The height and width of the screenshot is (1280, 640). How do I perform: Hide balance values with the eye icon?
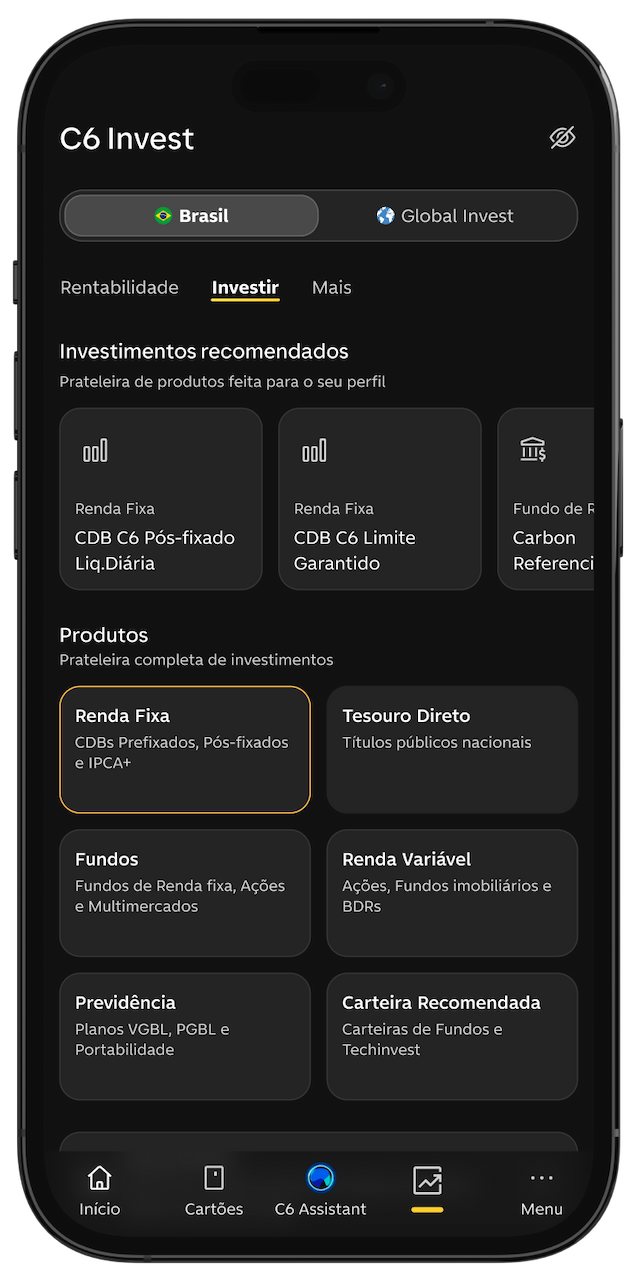click(563, 138)
